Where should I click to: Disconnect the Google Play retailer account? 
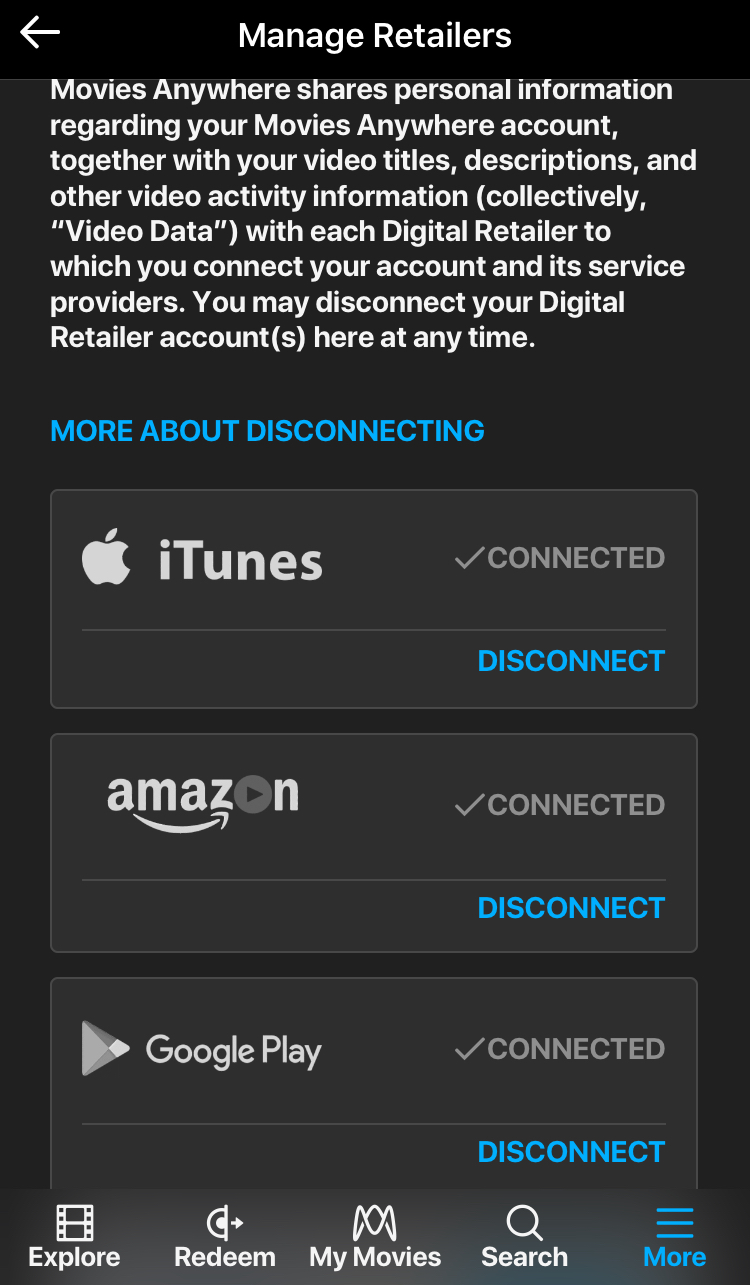(x=571, y=1152)
